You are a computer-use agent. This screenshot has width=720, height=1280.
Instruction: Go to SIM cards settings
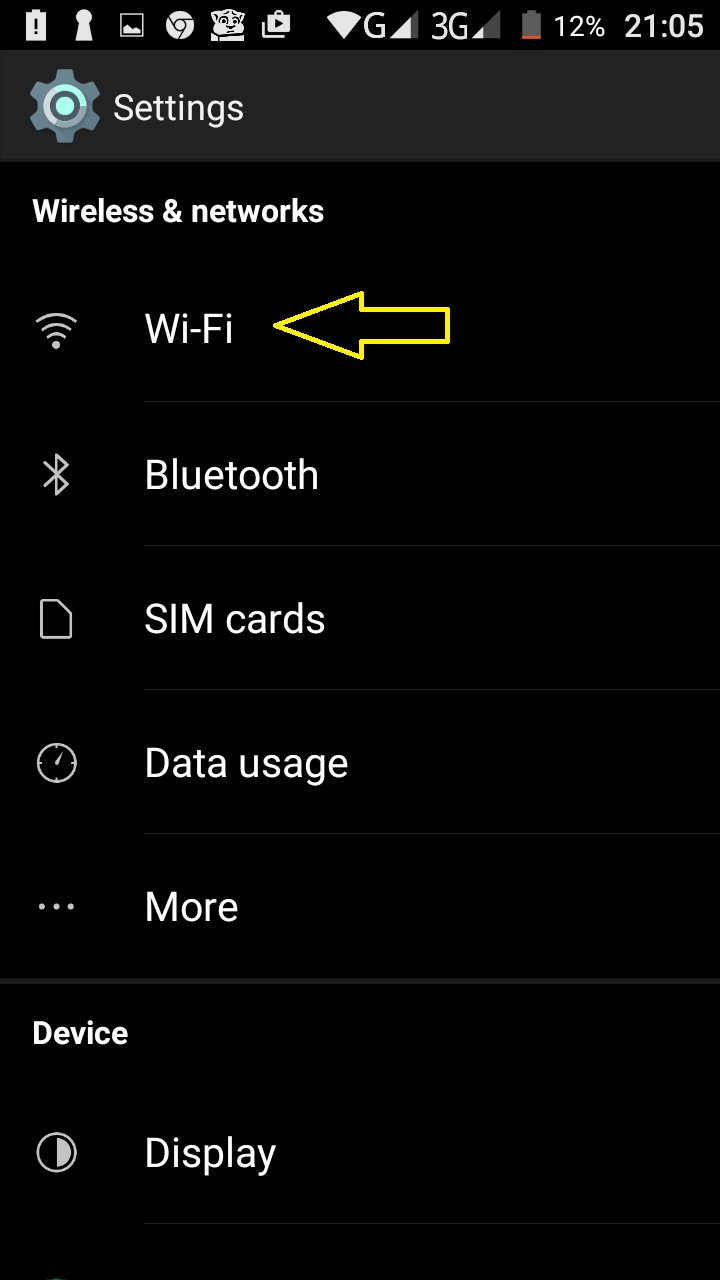point(234,620)
